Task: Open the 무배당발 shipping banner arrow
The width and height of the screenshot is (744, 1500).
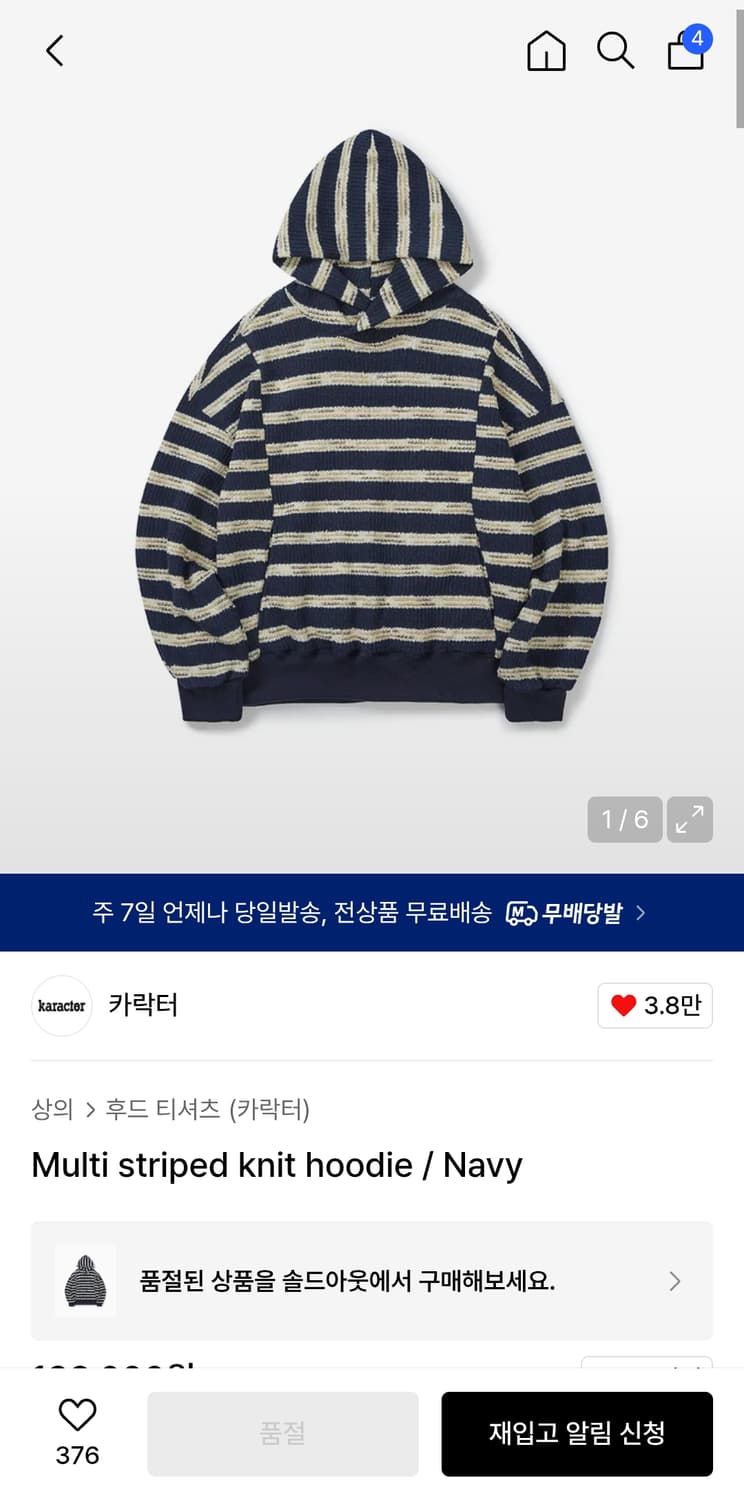Action: tap(641, 912)
